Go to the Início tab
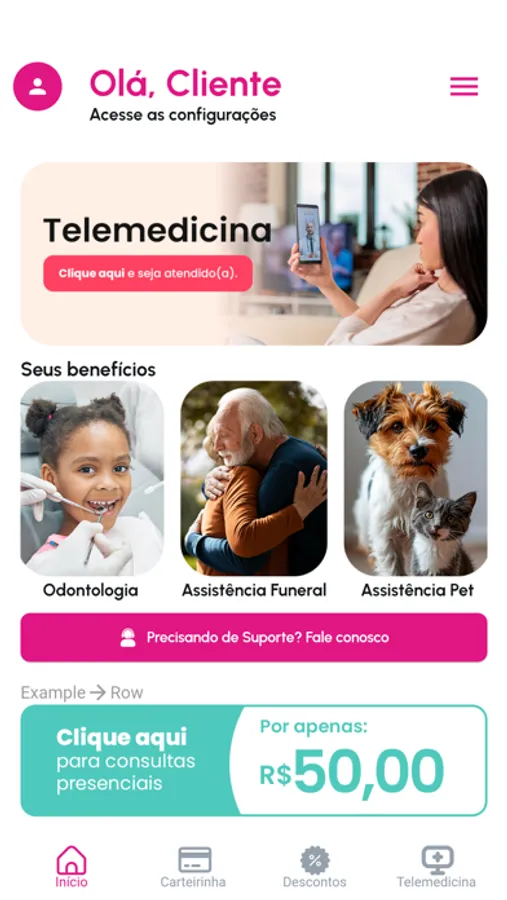Viewport: 507px width, 900px height. point(71,867)
